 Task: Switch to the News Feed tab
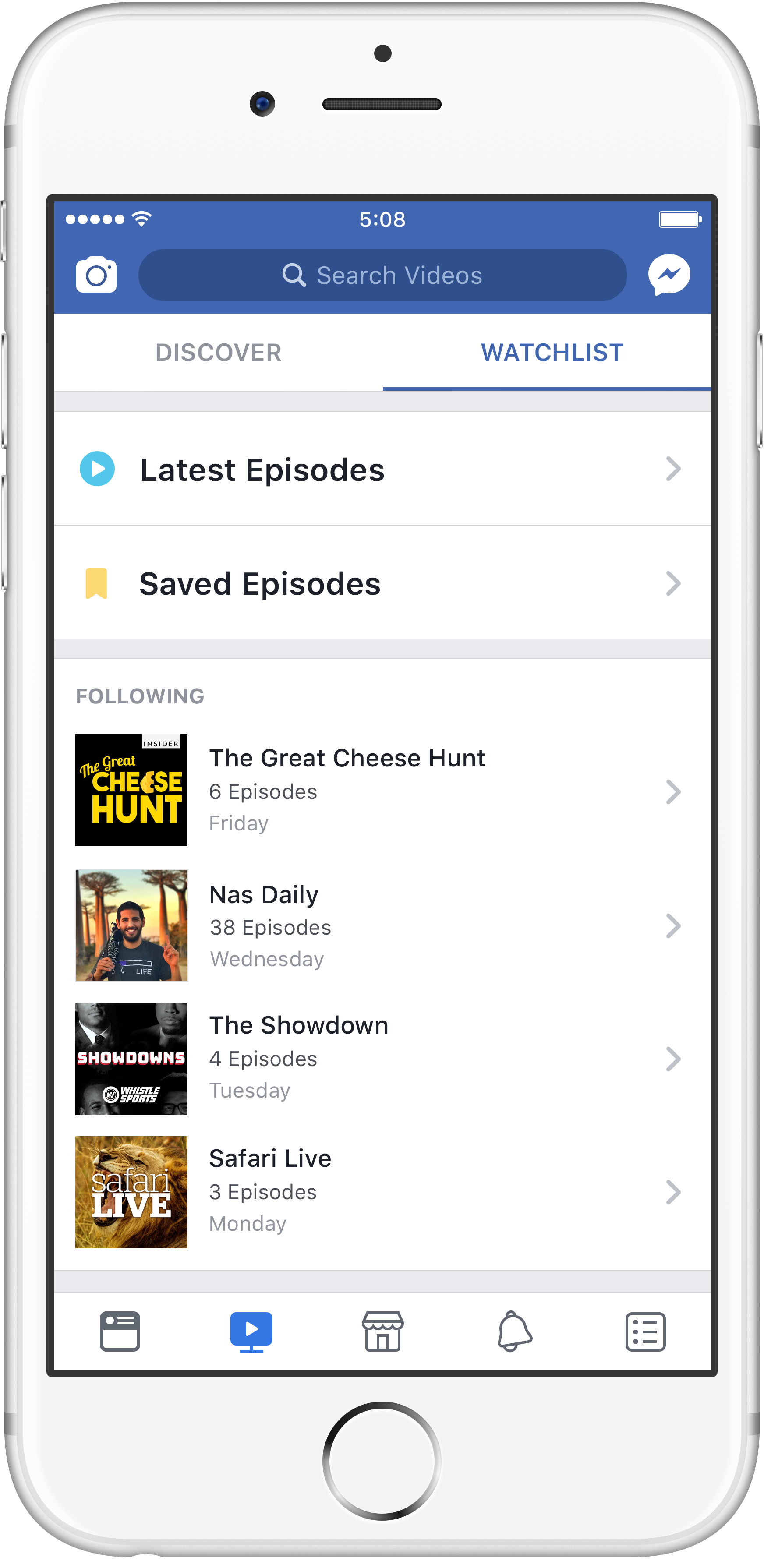[120, 1331]
